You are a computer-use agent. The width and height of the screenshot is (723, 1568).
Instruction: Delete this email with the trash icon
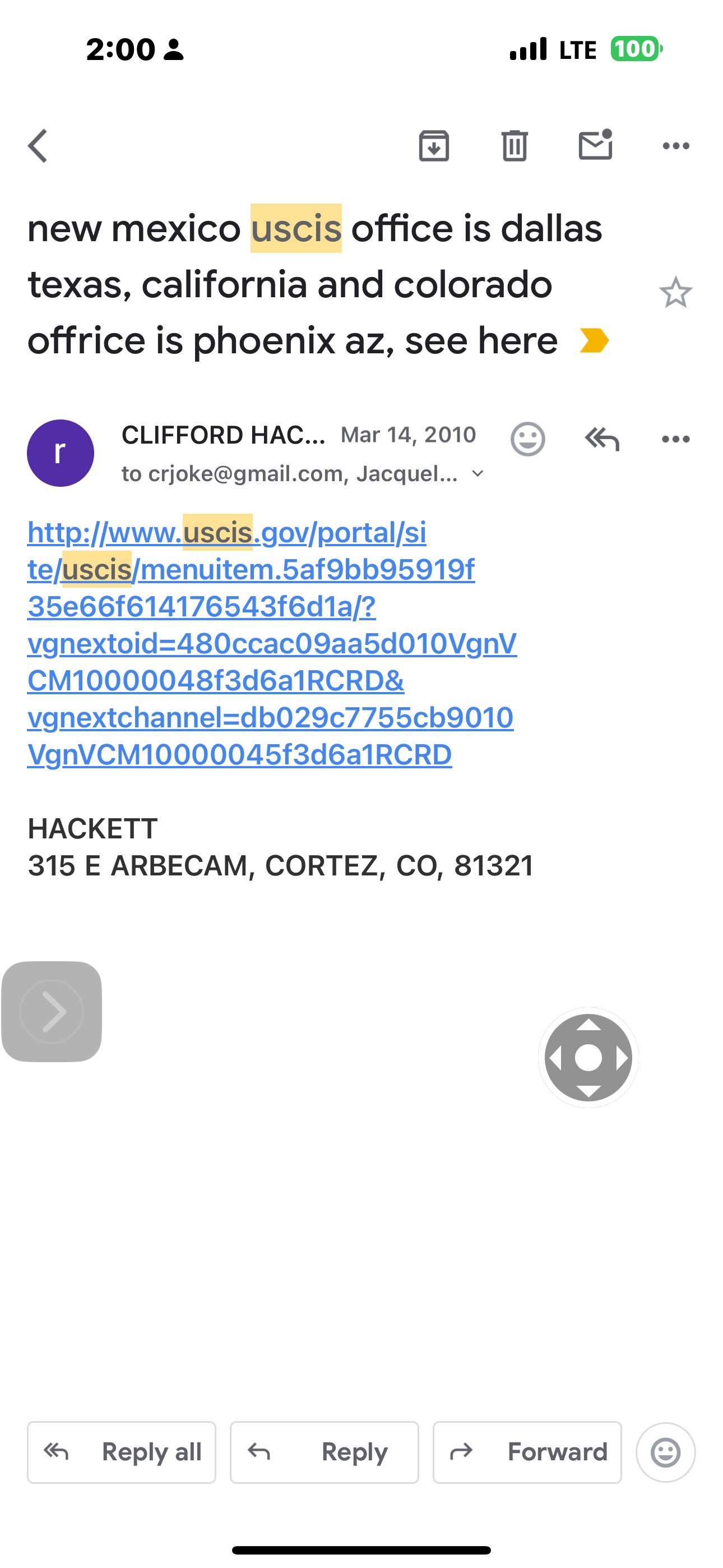515,146
